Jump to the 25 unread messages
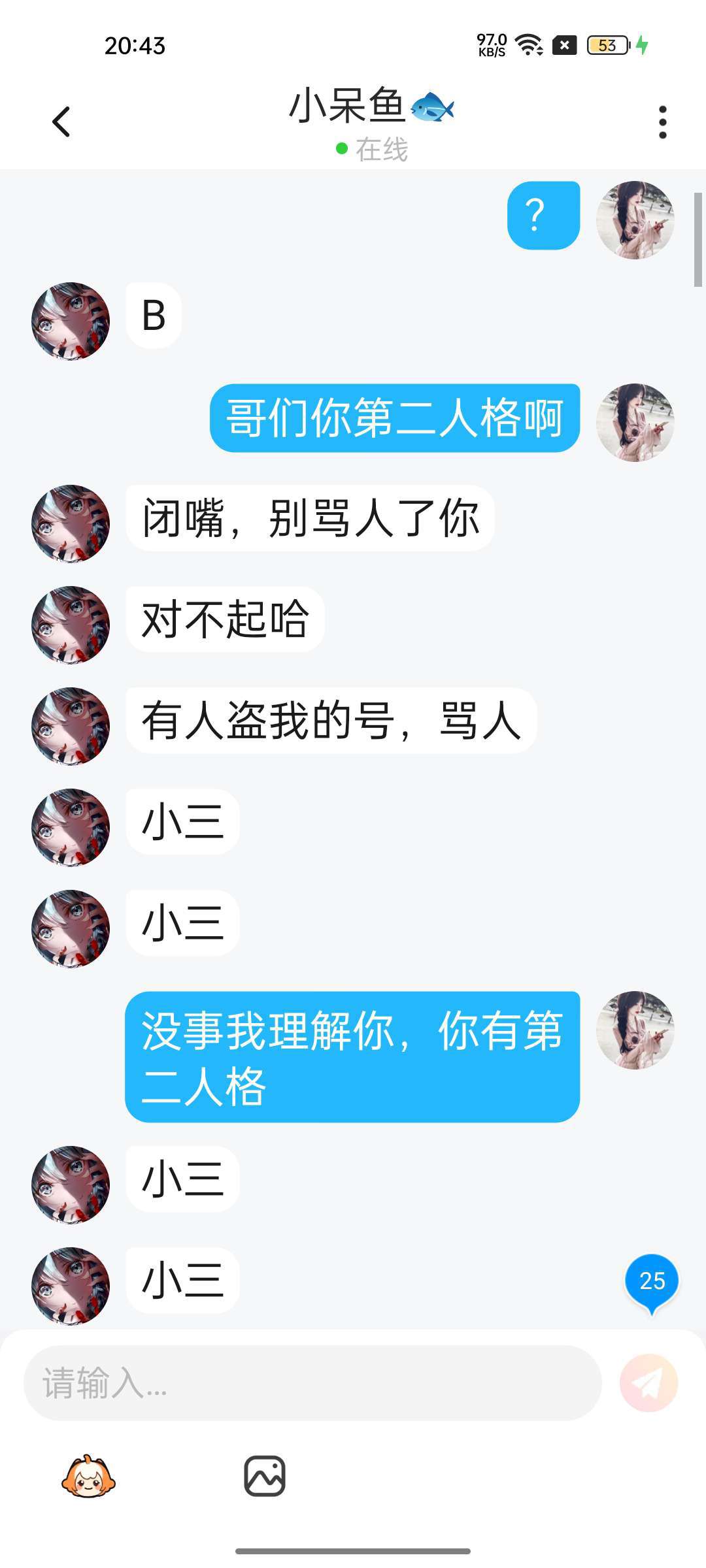Image resolution: width=706 pixels, height=1568 pixels. point(652,1281)
